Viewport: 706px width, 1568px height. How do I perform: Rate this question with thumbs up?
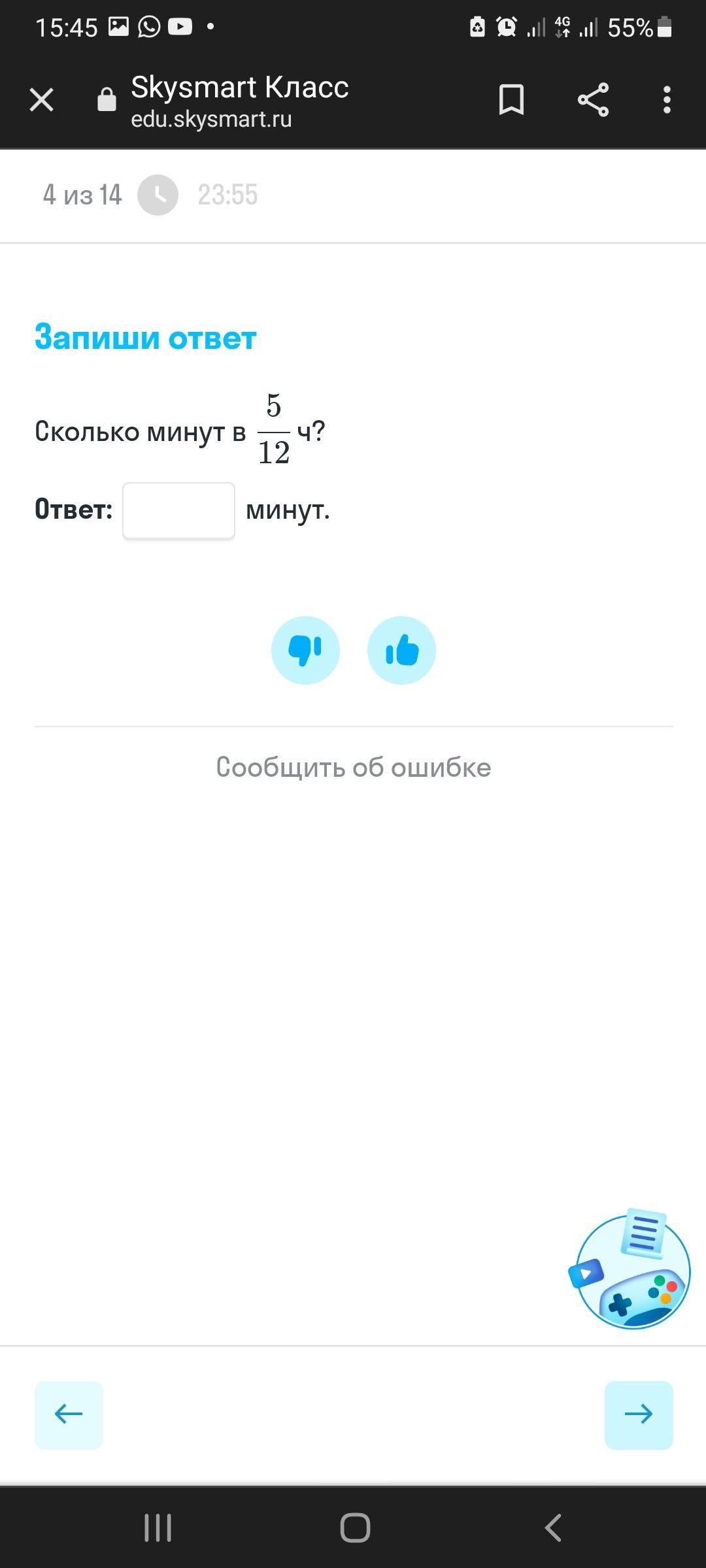401,650
